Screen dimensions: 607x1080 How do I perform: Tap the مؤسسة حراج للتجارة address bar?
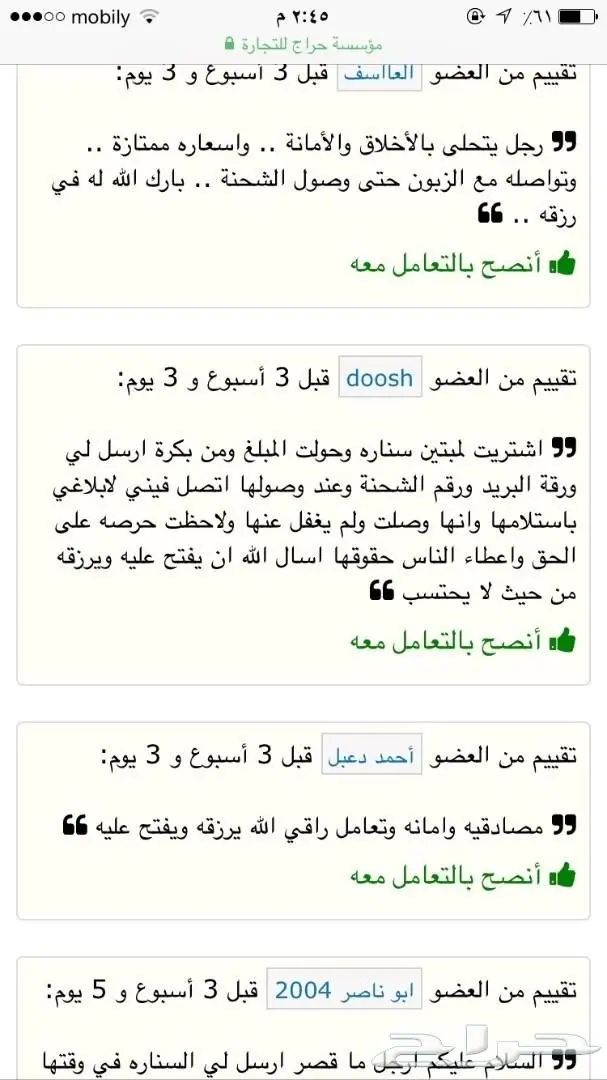click(304, 44)
